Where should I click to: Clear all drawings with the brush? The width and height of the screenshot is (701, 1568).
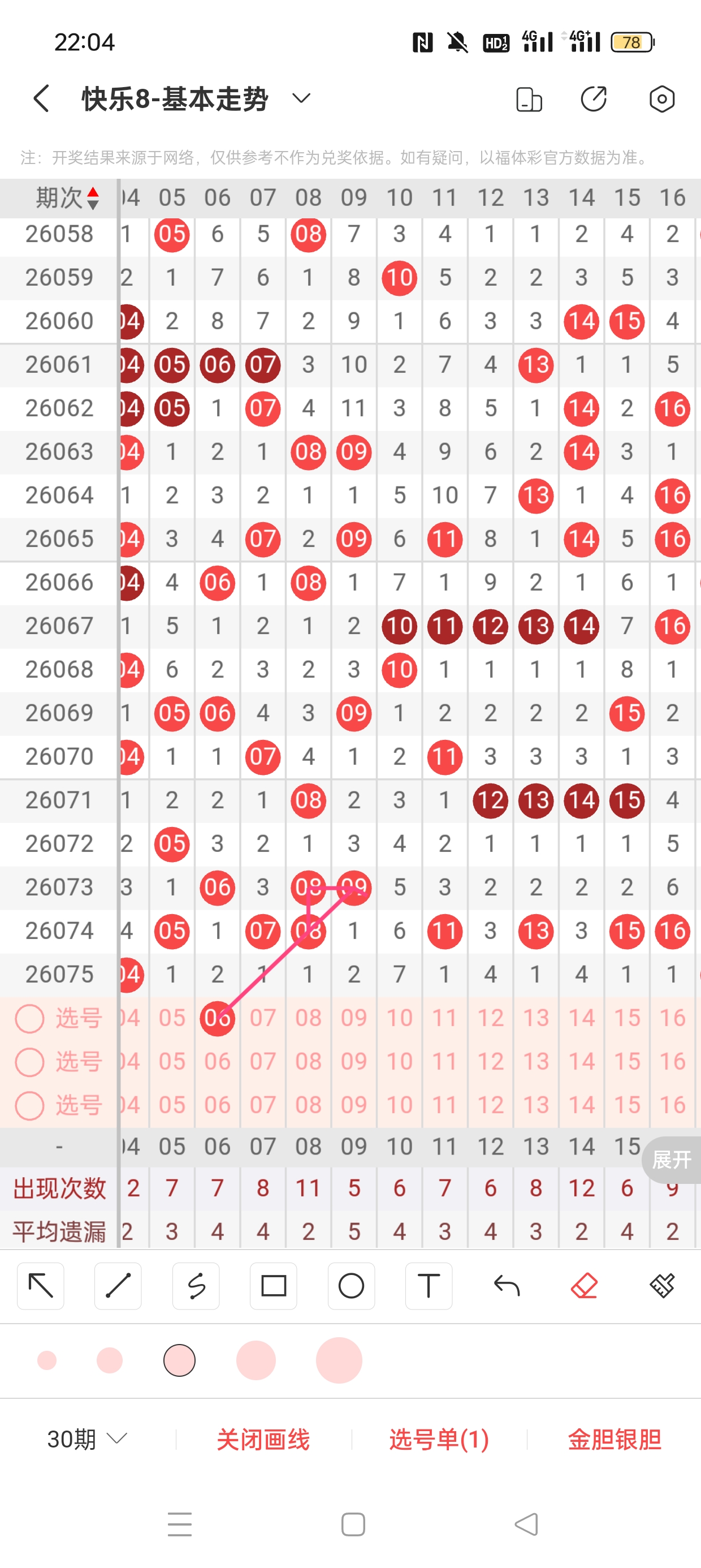[661, 1286]
